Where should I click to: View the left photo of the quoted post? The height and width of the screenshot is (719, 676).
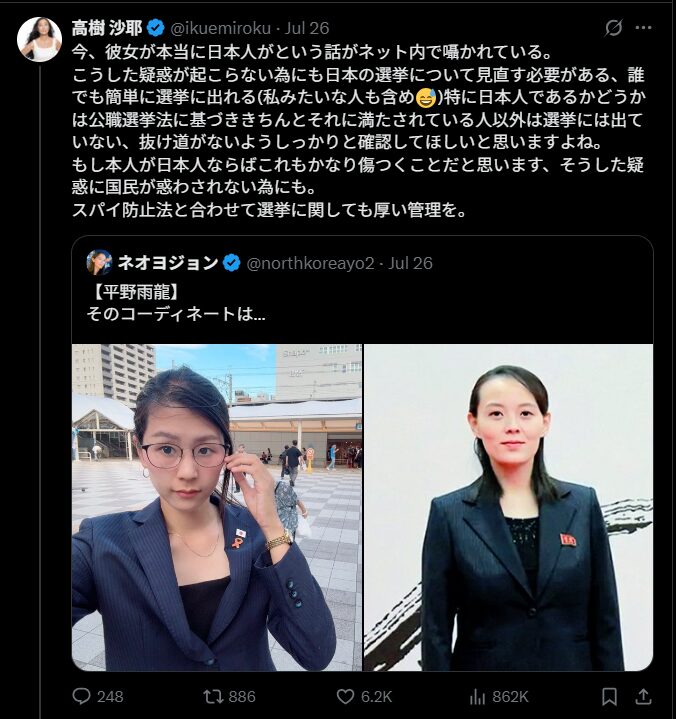(217, 507)
